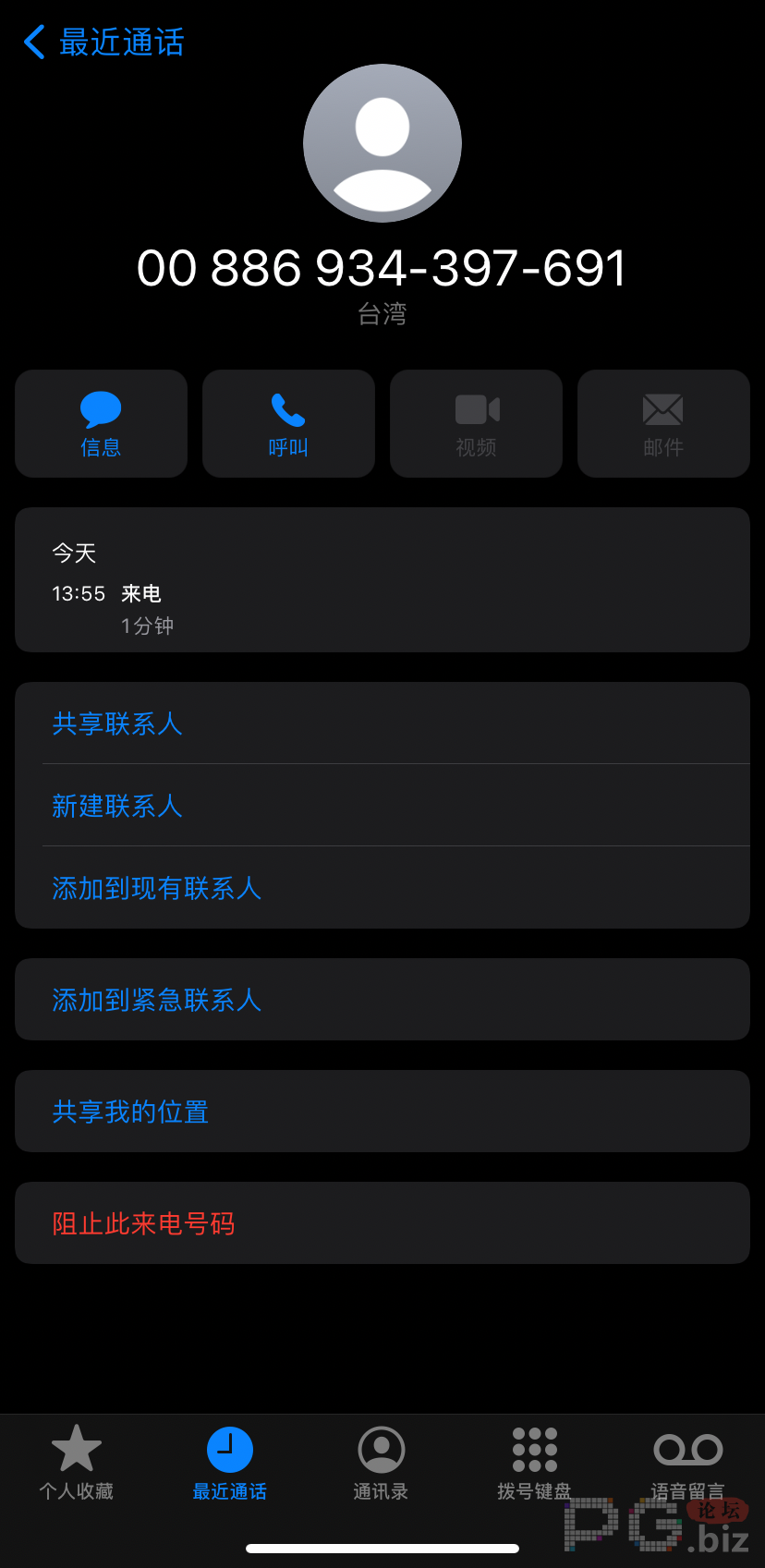Open 共享联系人
The width and height of the screenshot is (765, 1568).
(382, 723)
